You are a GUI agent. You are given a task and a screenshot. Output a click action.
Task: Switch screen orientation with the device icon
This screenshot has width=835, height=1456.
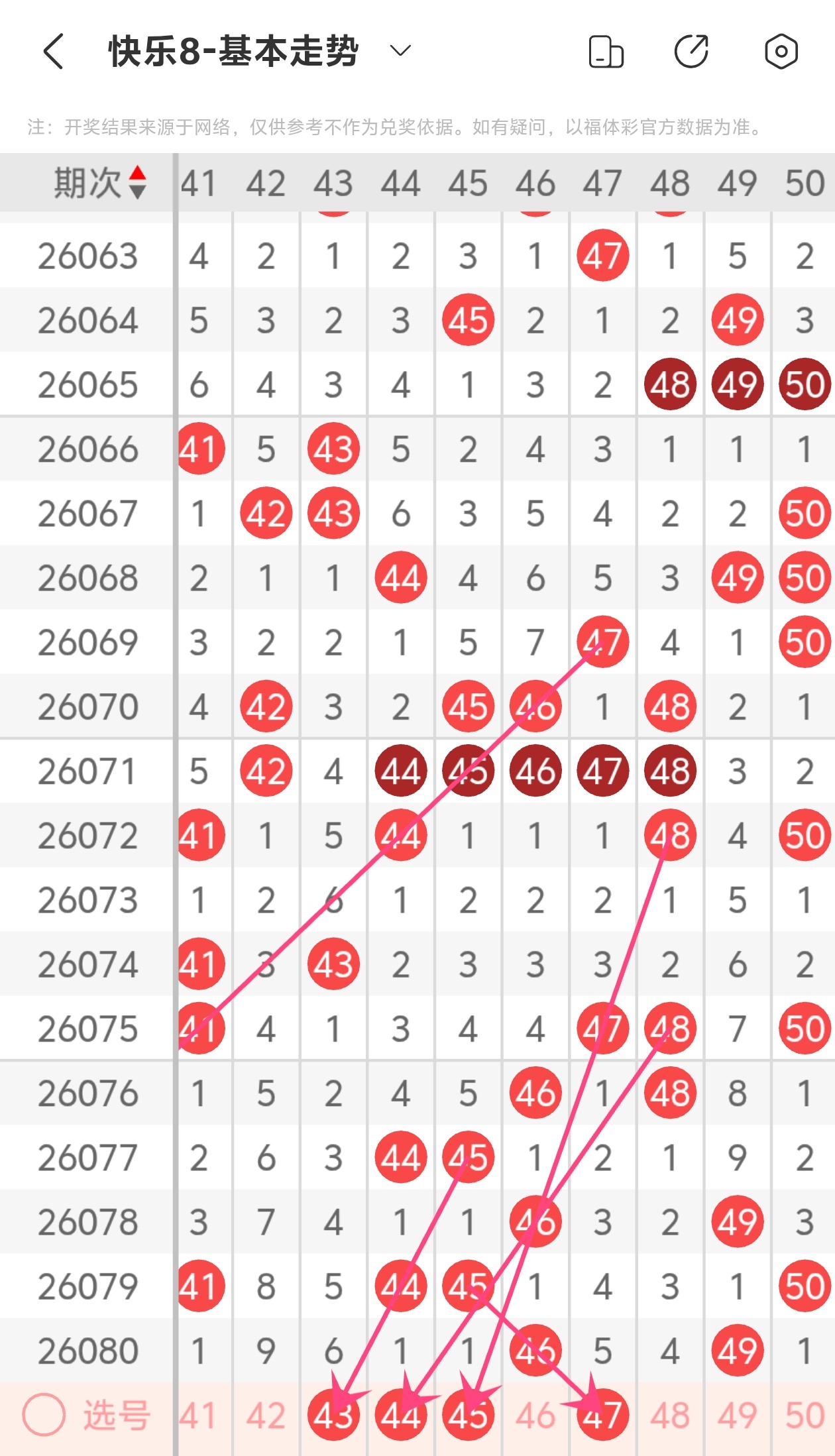point(606,52)
